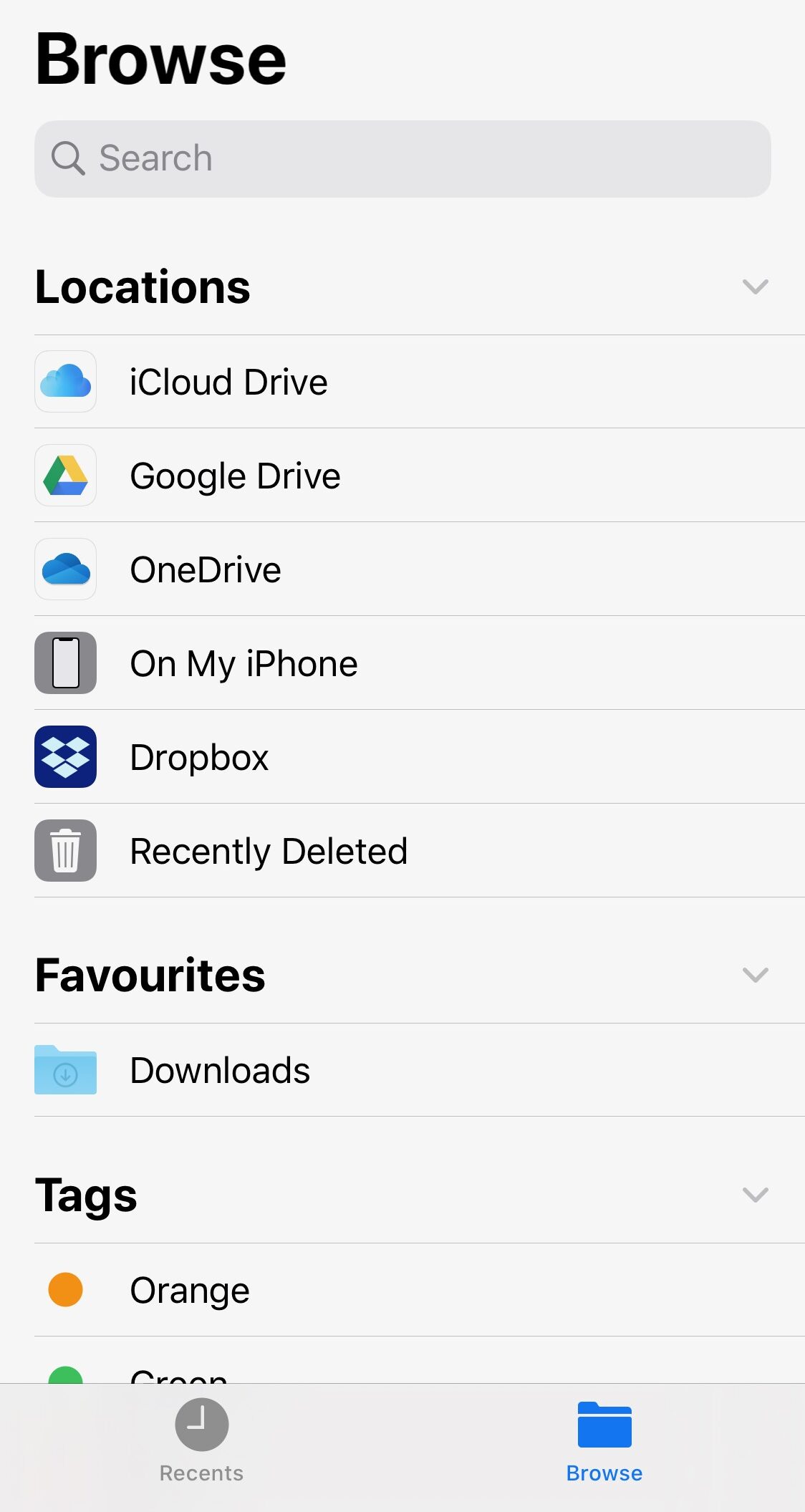Switch to the Recents tab
This screenshot has height=1512, width=805.
coord(201,1441)
